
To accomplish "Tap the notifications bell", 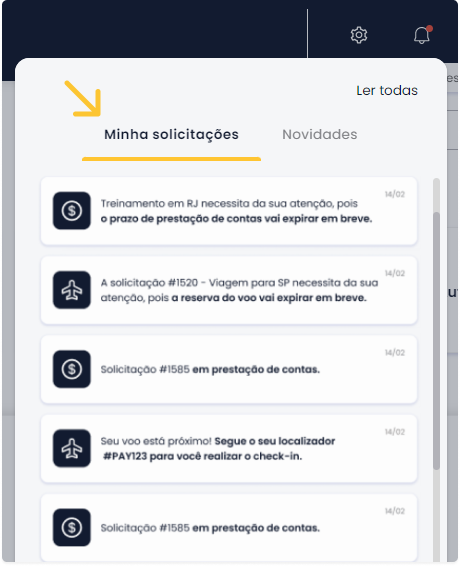I will [422, 35].
